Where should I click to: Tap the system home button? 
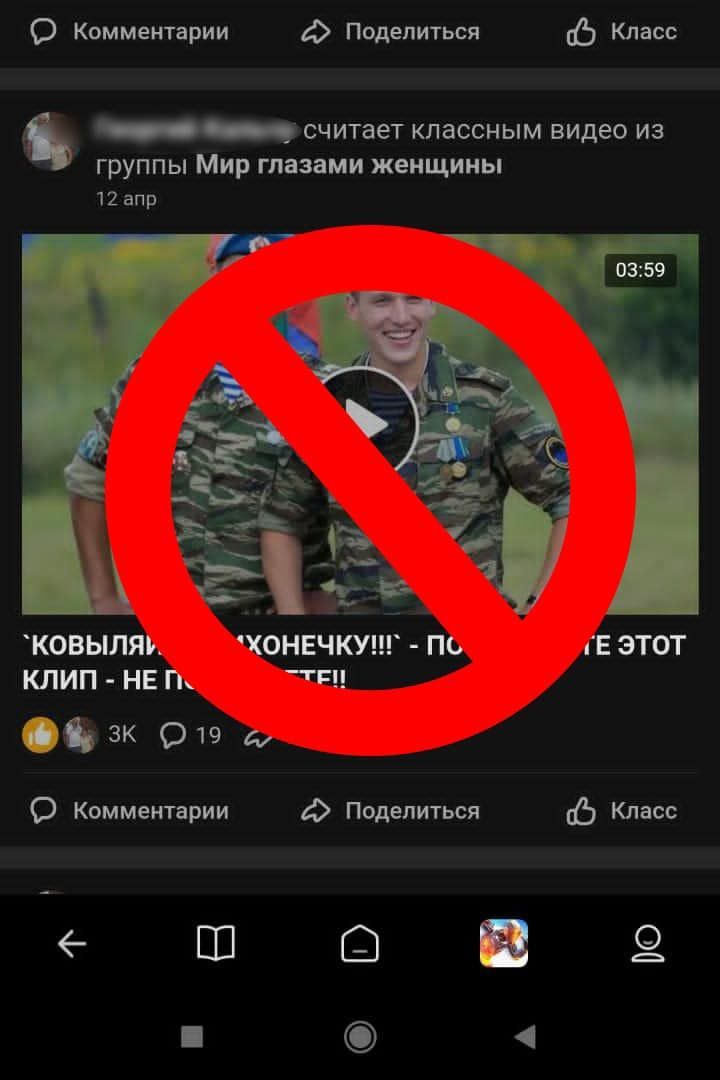pos(360,1037)
